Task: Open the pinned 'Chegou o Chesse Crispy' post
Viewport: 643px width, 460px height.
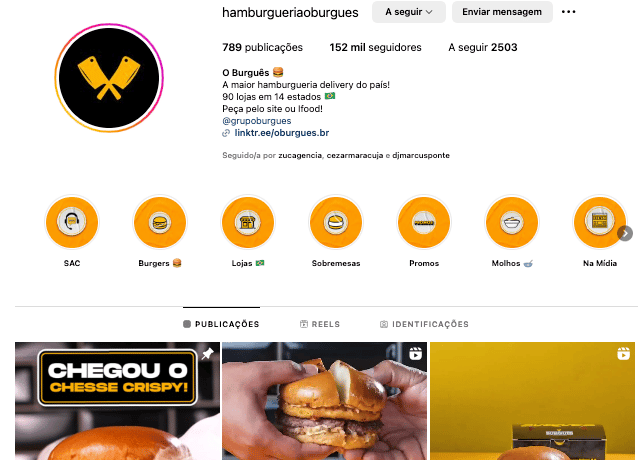Action: pyautogui.click(x=116, y=401)
